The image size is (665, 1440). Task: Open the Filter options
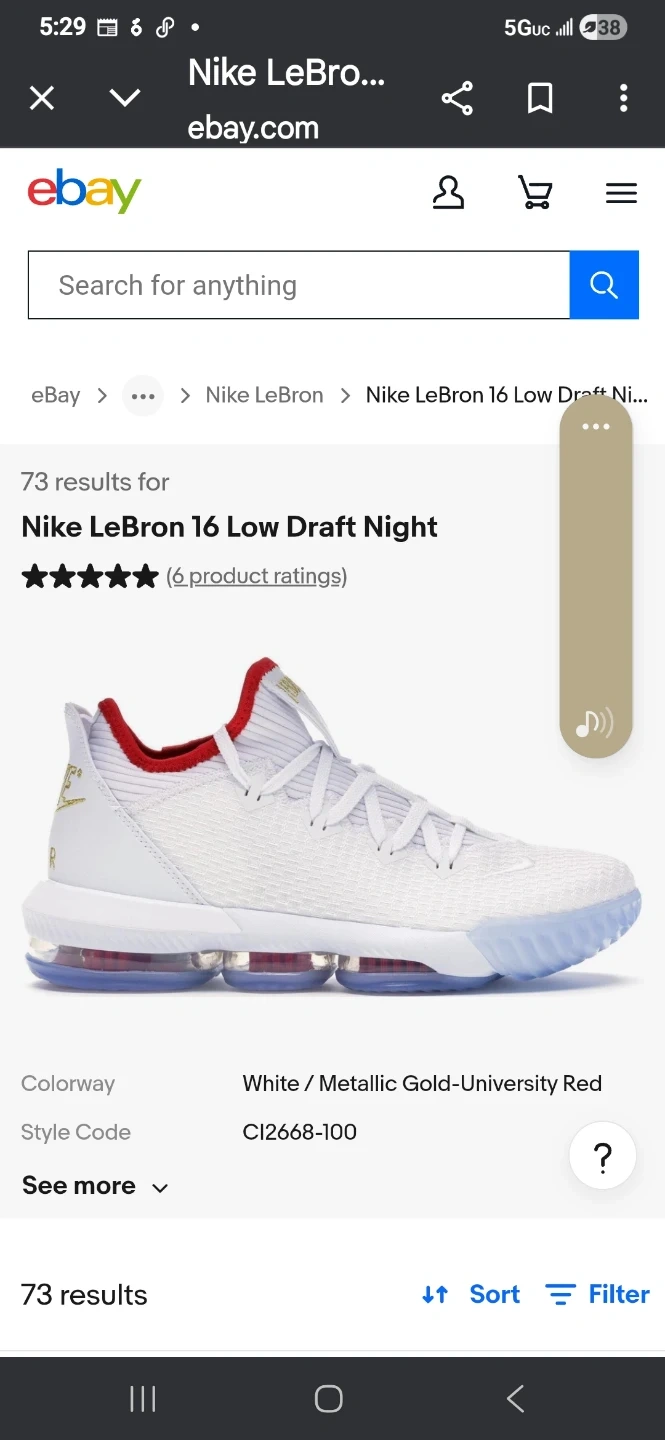click(x=598, y=1294)
